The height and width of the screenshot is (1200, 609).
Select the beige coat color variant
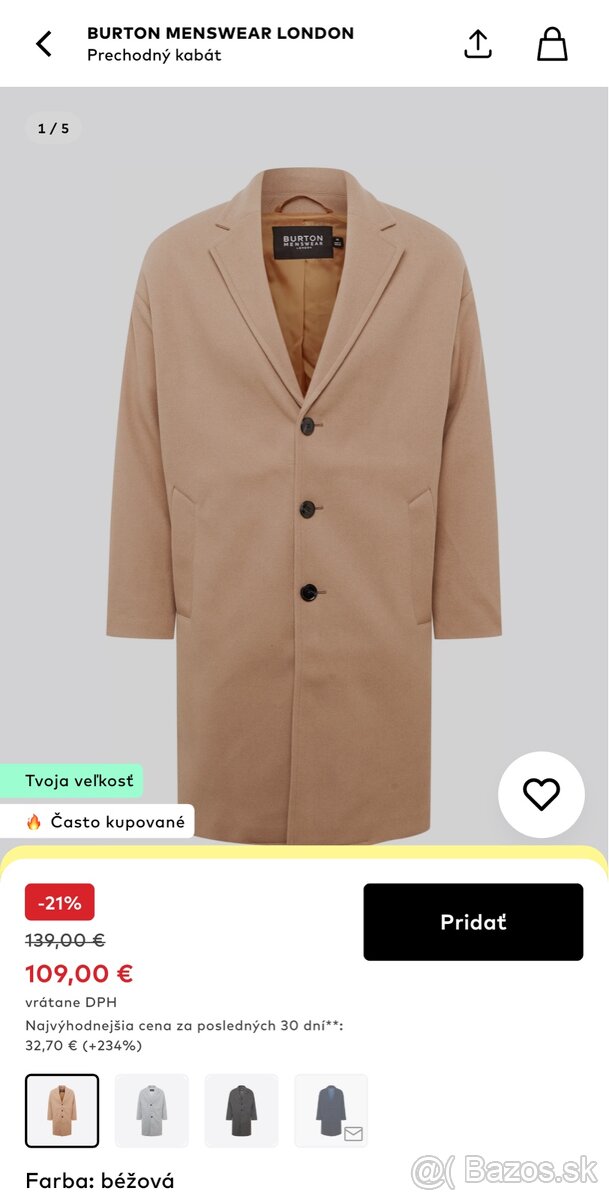point(62,1110)
